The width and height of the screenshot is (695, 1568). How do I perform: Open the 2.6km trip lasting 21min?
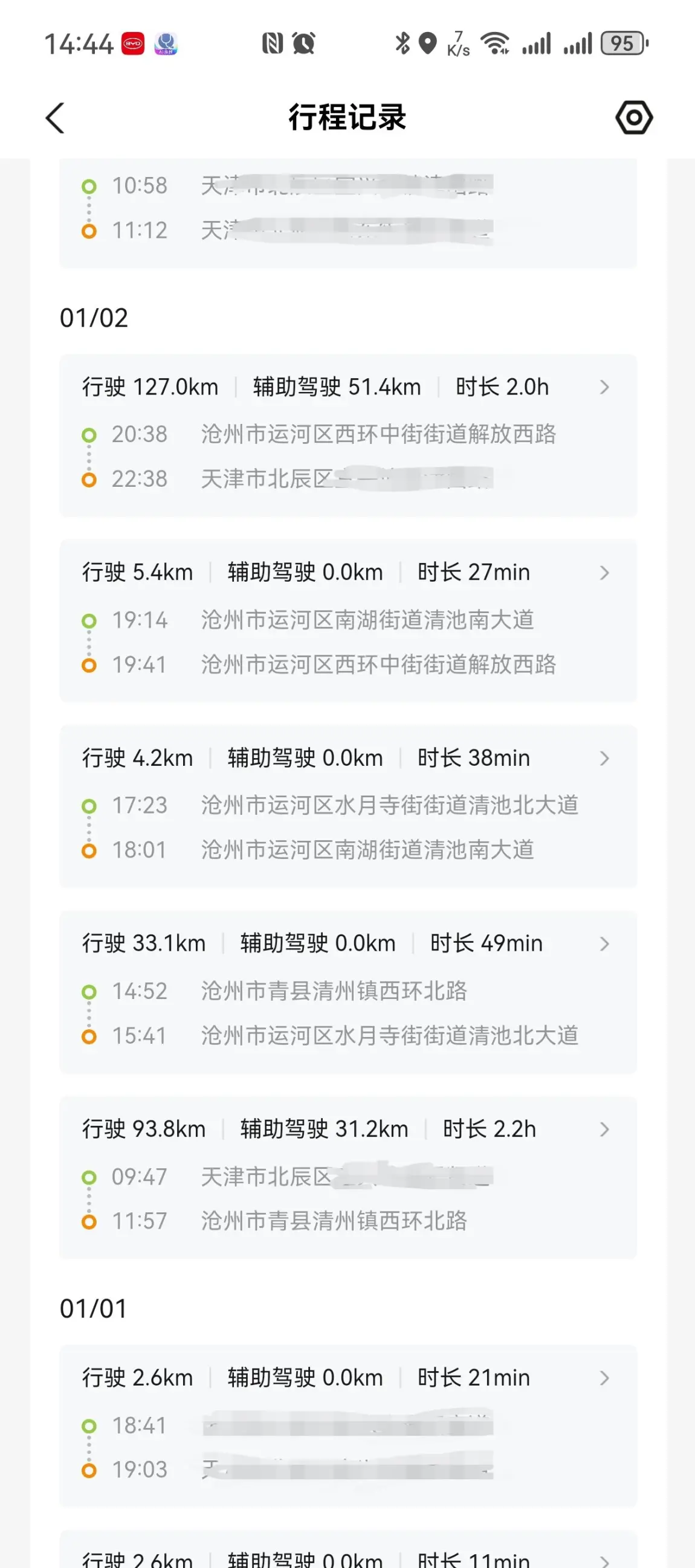(x=348, y=1425)
